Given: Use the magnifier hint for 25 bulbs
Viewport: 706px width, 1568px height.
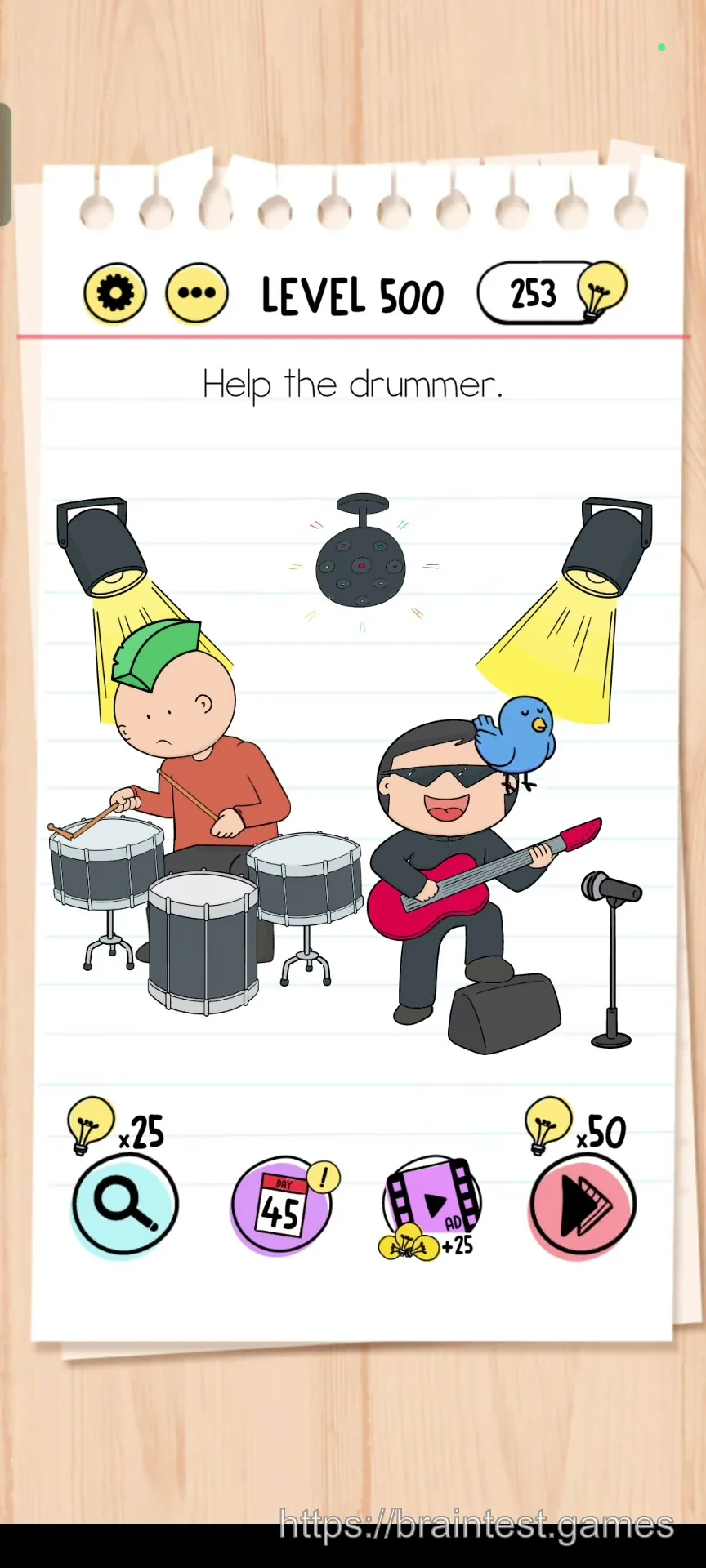Looking at the screenshot, I should point(124,1205).
